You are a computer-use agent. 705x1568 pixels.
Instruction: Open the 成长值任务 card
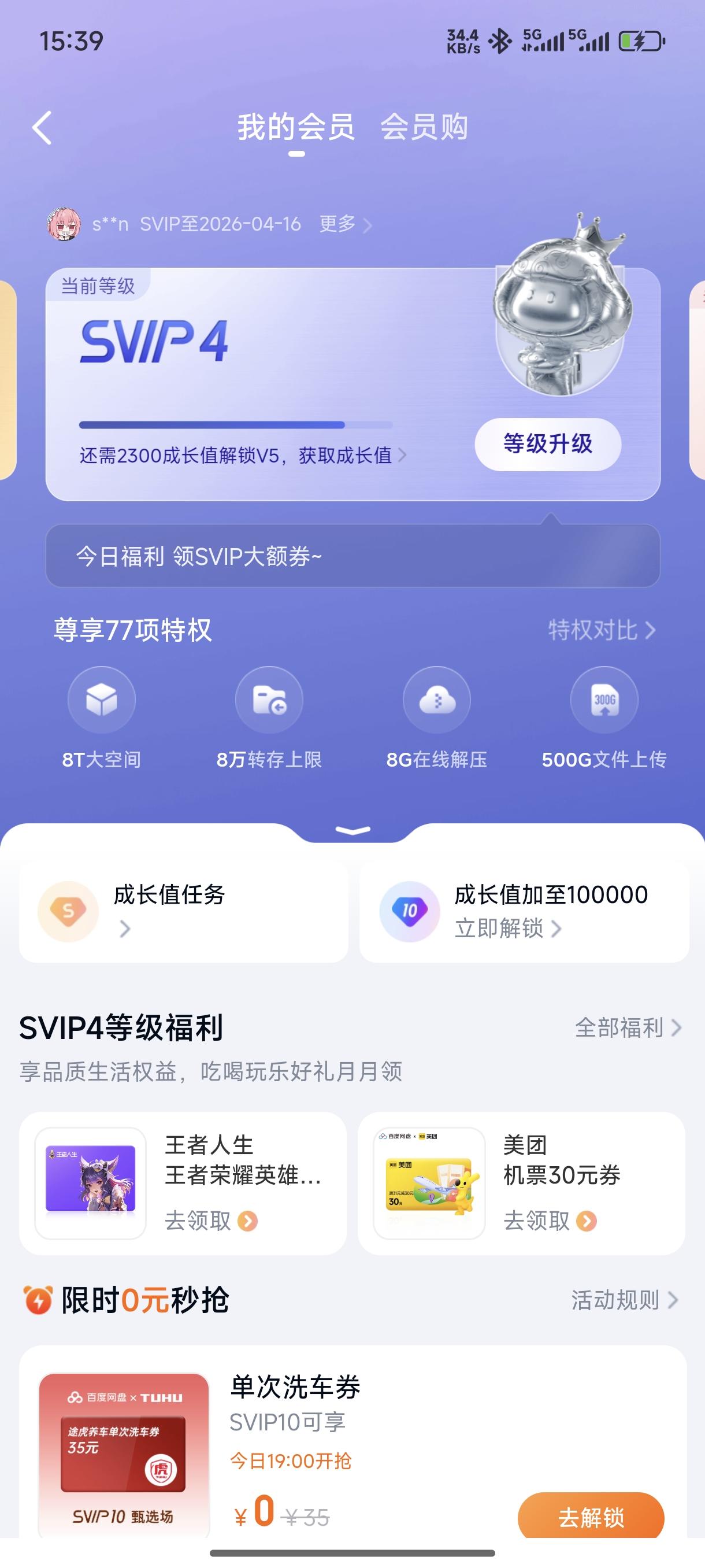pyautogui.click(x=183, y=911)
